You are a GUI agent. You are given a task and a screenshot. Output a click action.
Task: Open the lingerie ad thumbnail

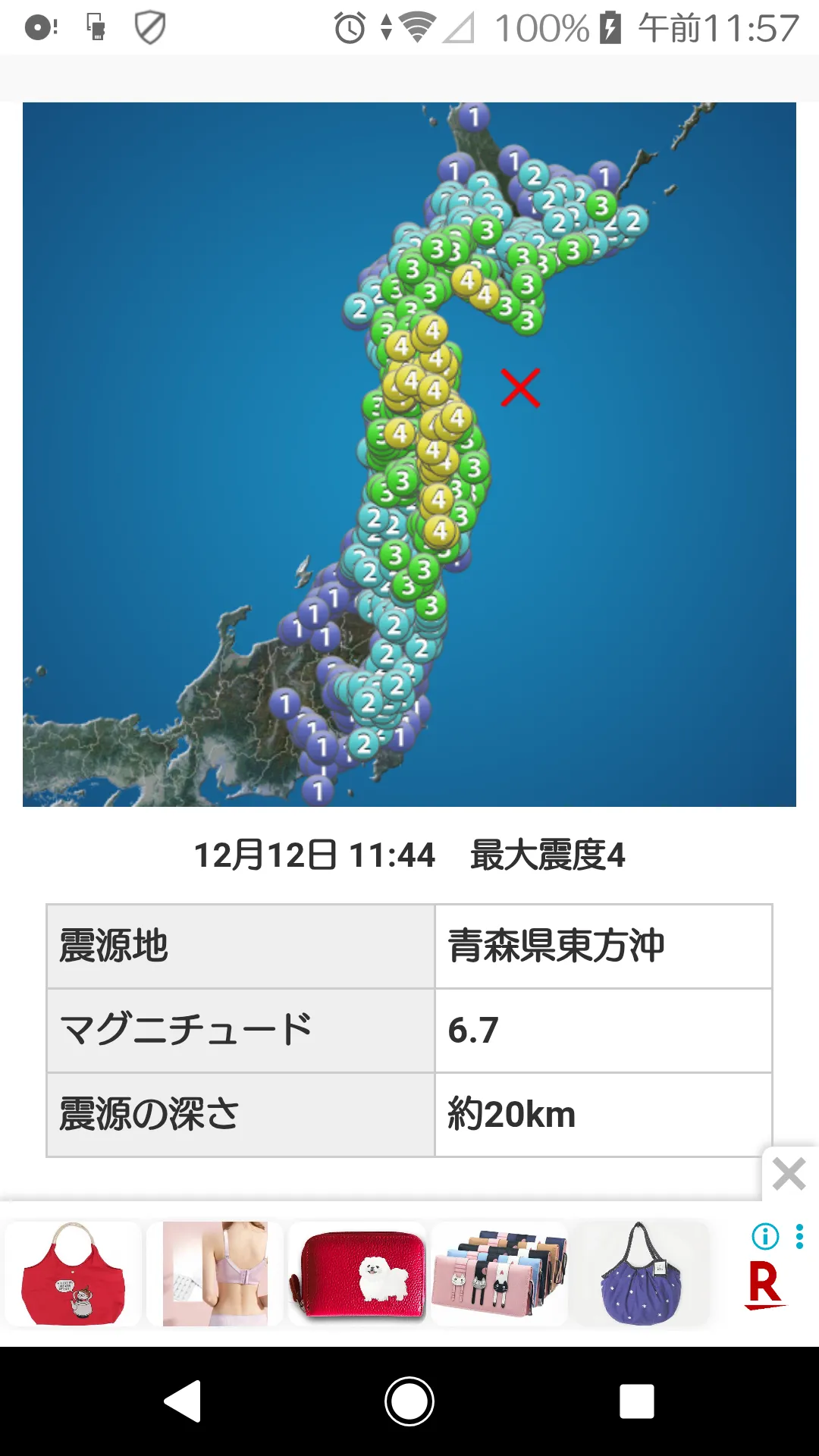tap(215, 1273)
